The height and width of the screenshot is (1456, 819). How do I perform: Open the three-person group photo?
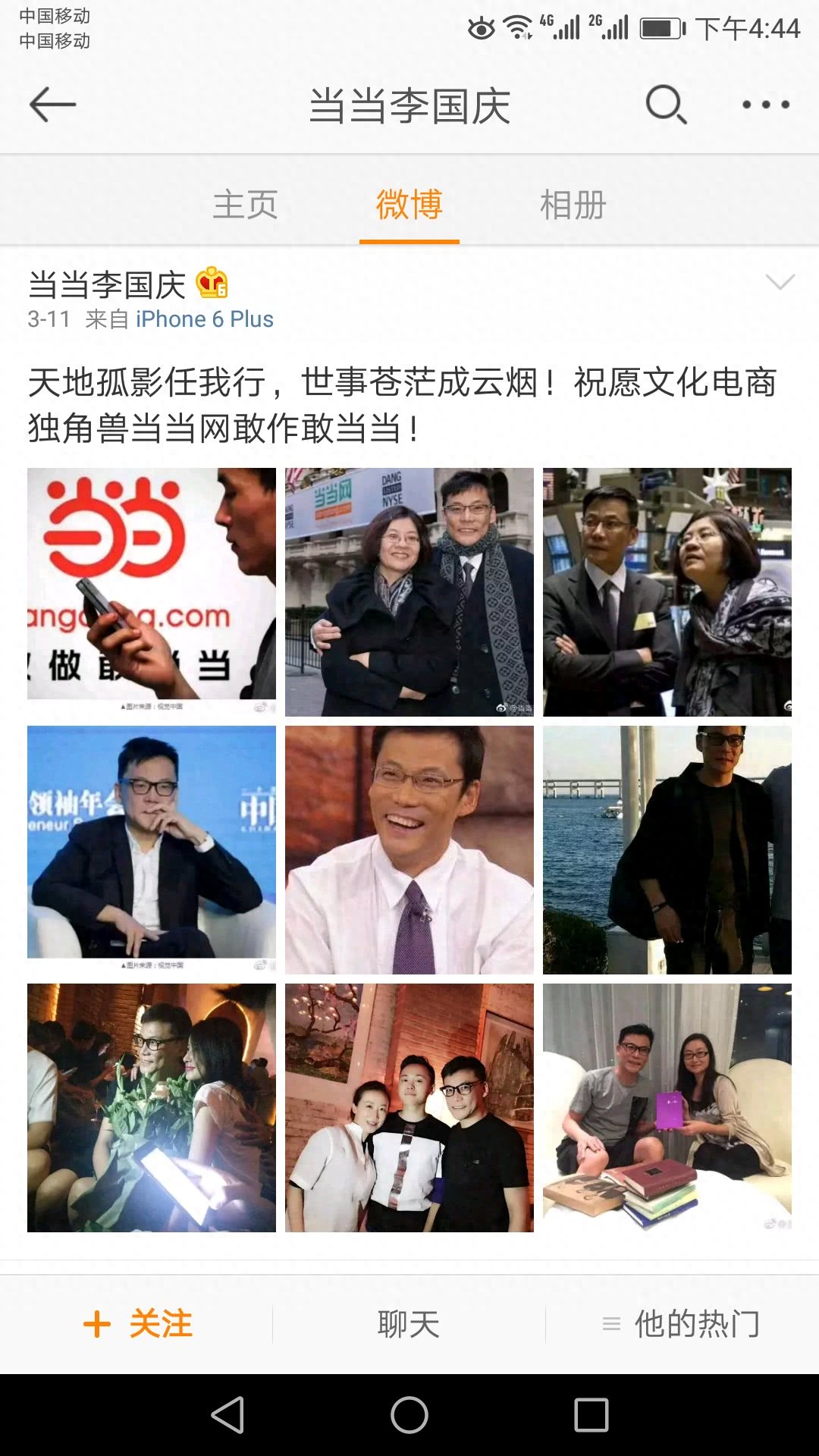point(409,1107)
